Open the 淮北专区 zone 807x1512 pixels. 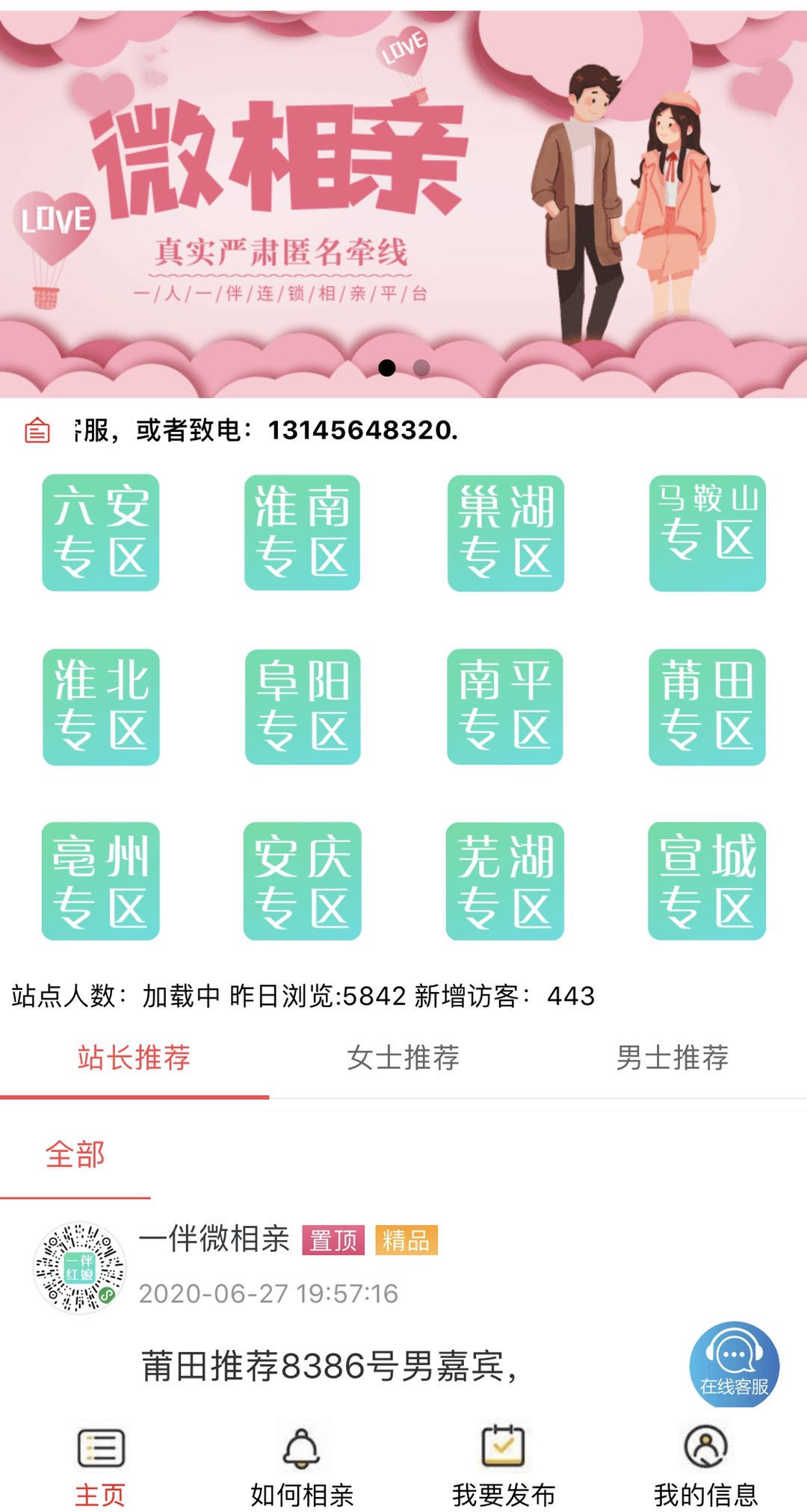click(x=101, y=707)
